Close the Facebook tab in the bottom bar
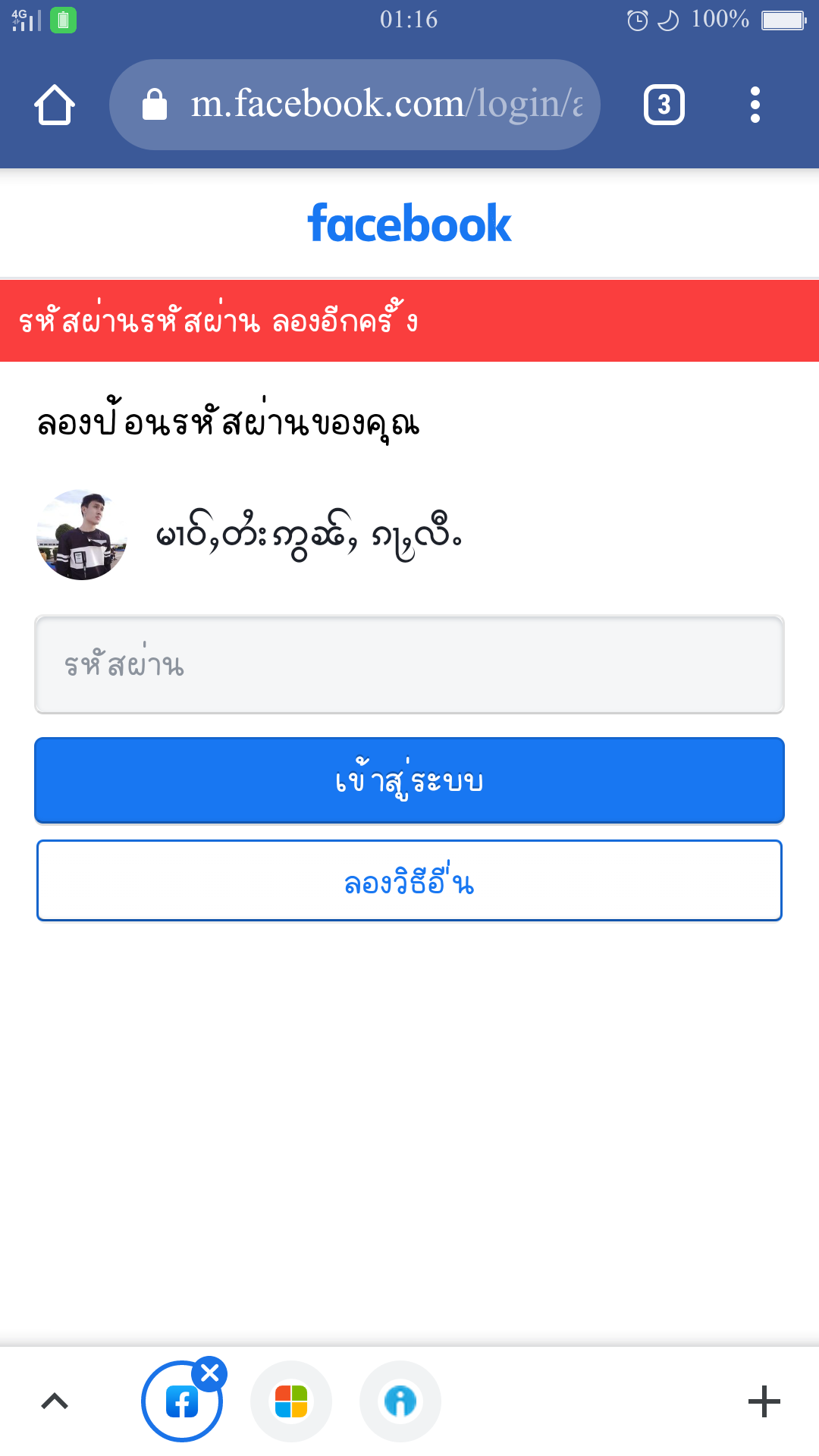Image resolution: width=819 pixels, height=1456 pixels. pos(210,1373)
